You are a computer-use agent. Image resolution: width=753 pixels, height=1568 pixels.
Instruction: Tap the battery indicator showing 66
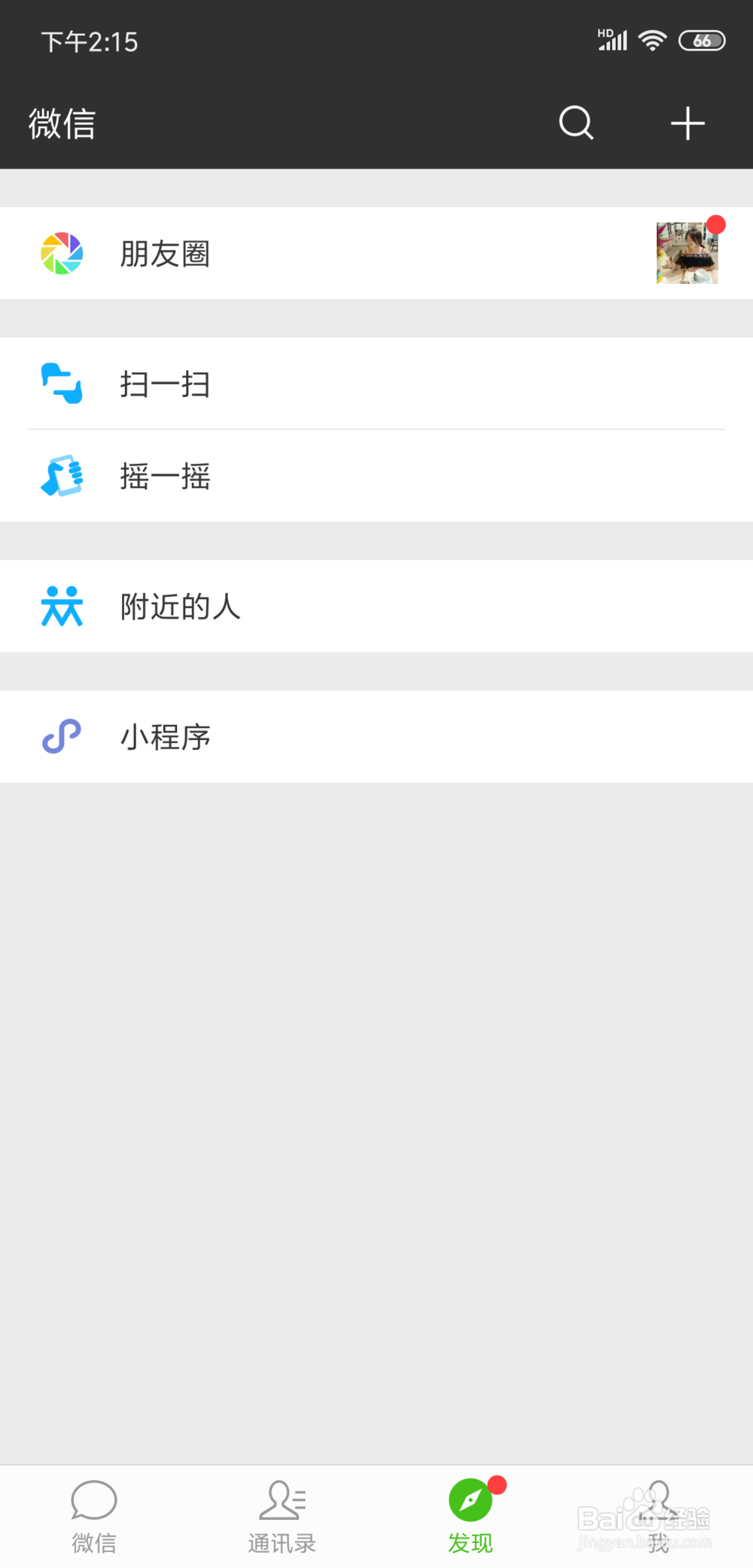(x=703, y=41)
